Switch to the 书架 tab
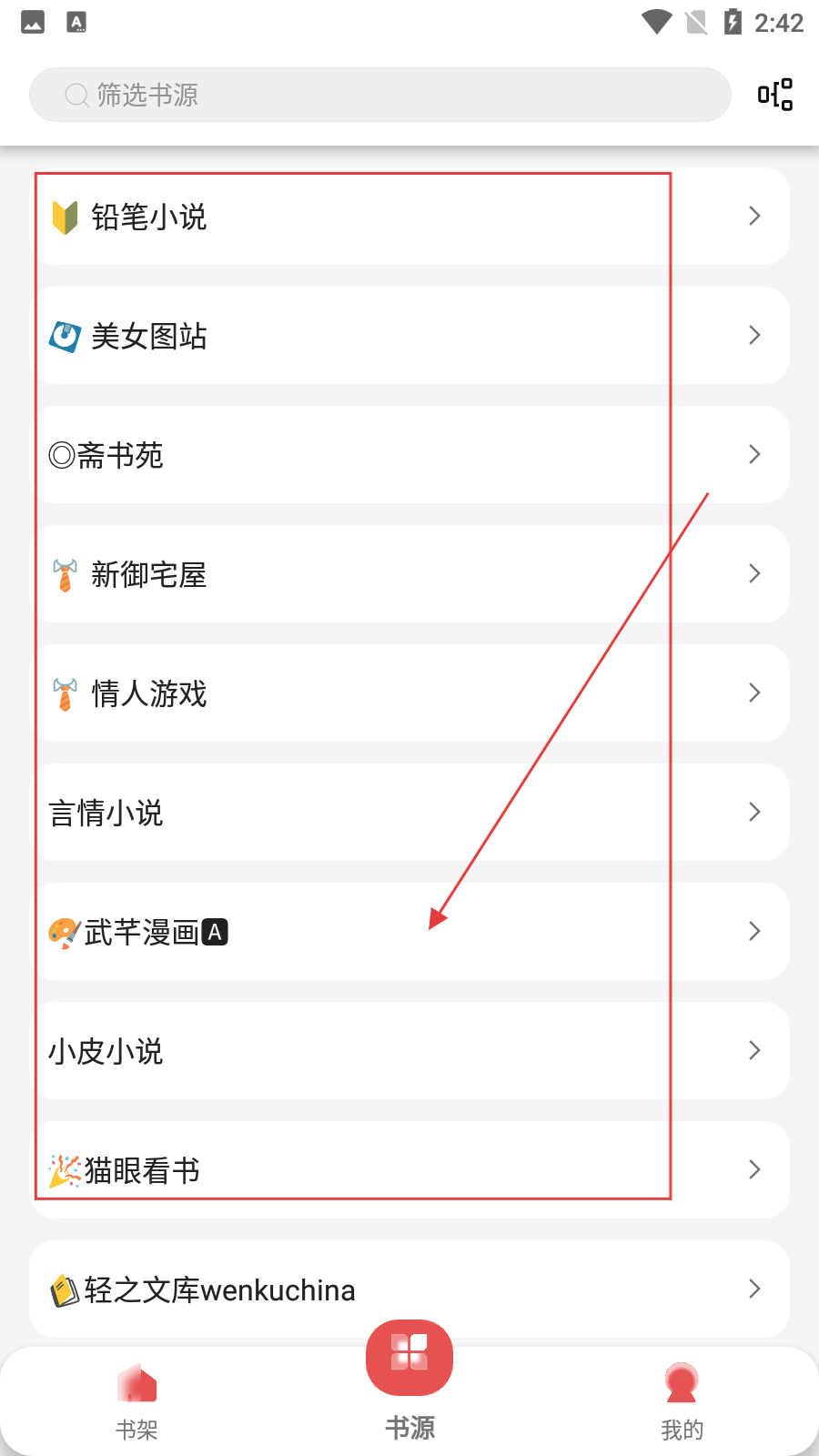 pos(136,1402)
